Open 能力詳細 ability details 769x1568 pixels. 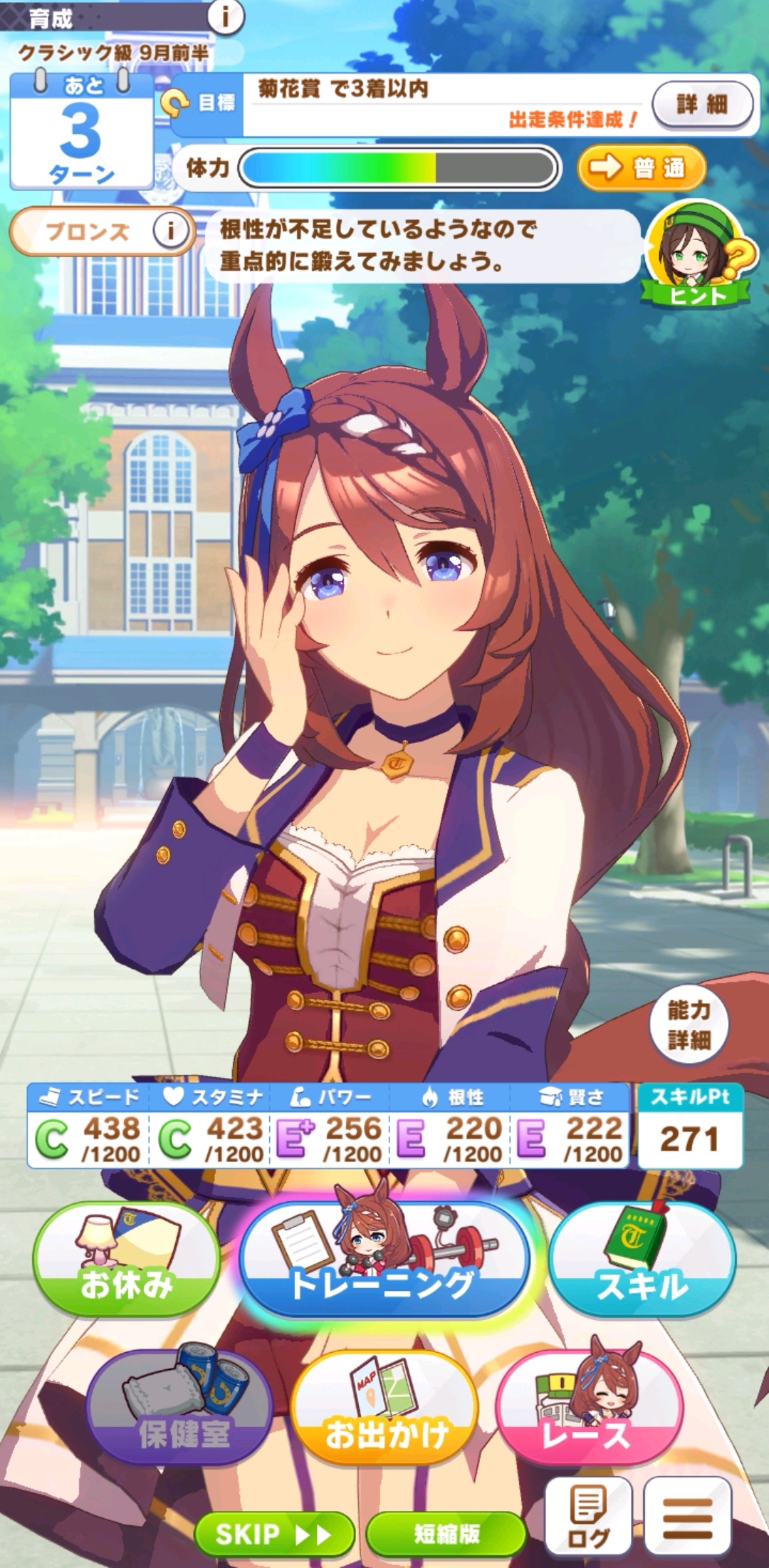click(x=689, y=1025)
